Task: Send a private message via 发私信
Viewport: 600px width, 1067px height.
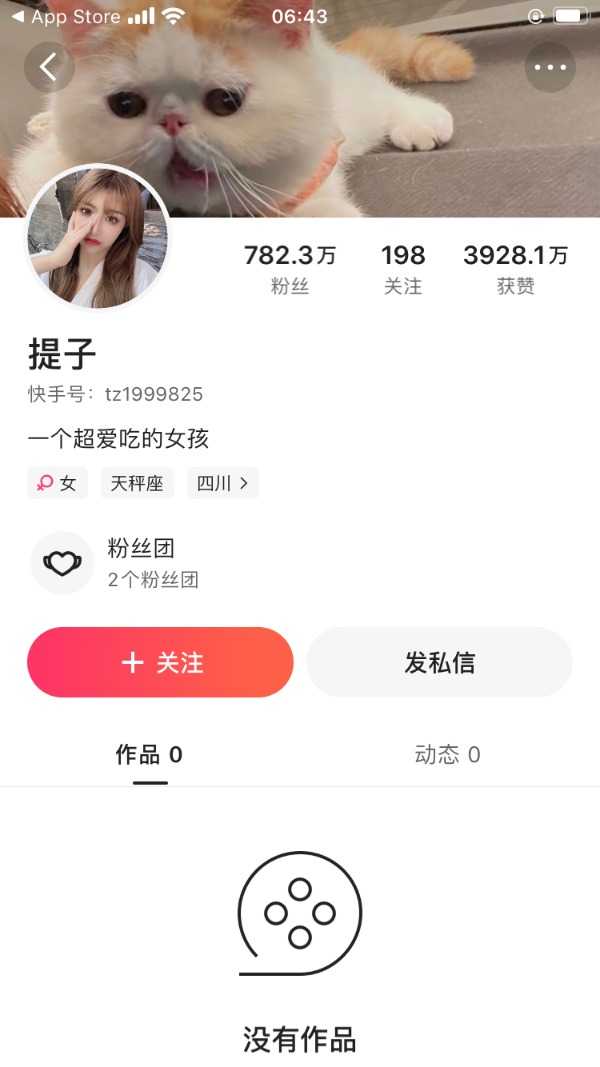Action: pos(439,662)
